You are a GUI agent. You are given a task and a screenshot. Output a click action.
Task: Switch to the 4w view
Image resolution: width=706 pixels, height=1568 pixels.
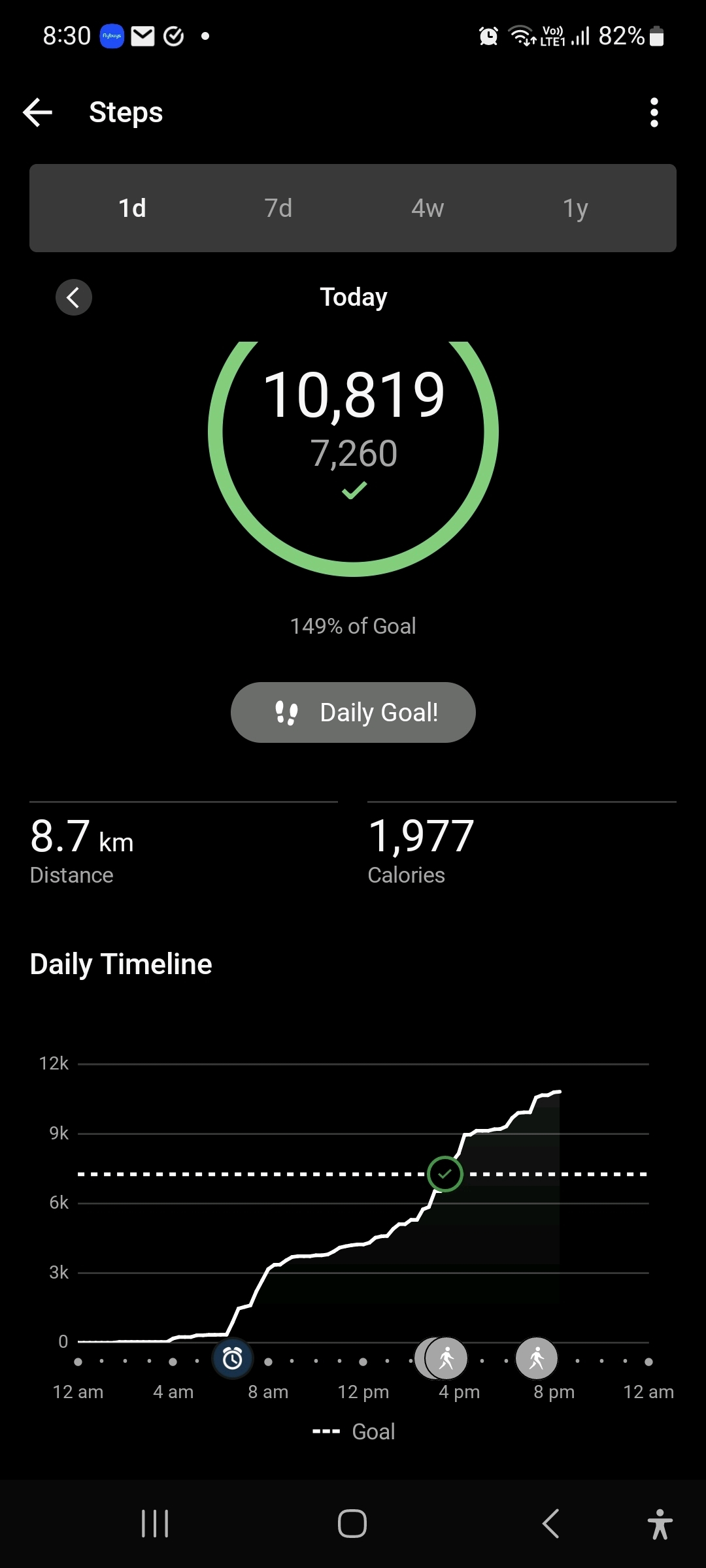[x=428, y=208]
